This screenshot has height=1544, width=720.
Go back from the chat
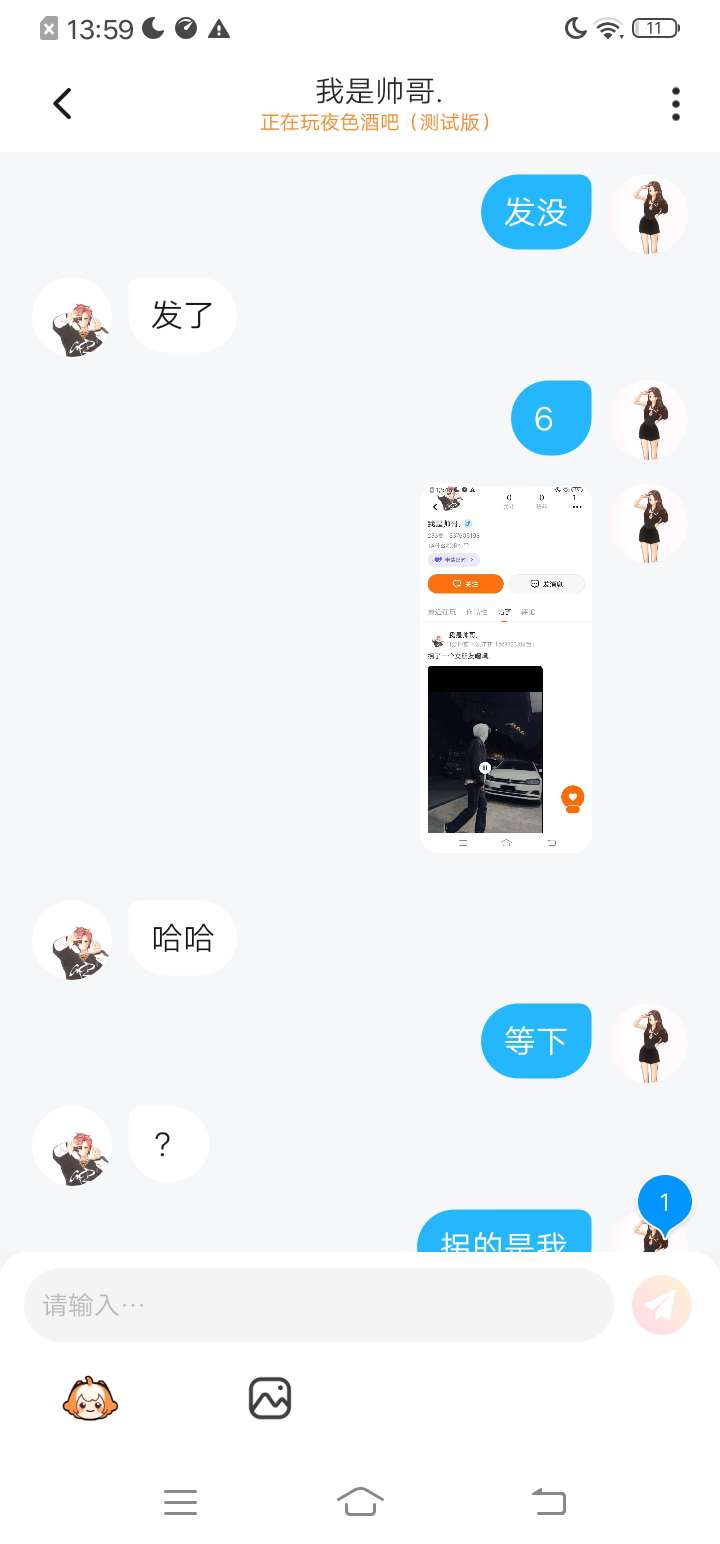62,104
